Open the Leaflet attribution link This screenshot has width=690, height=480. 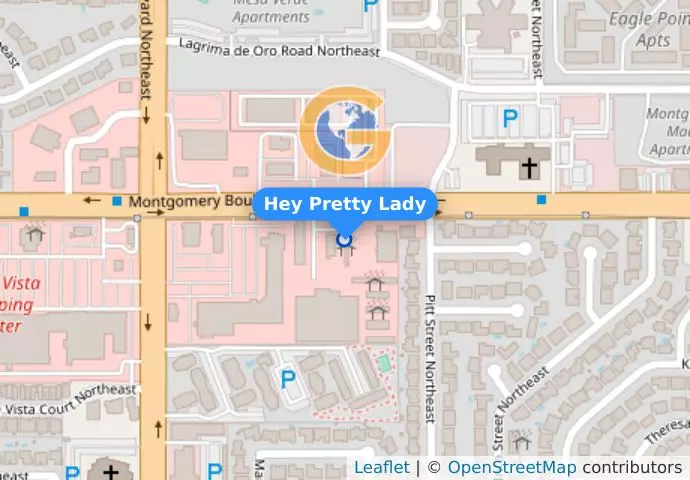pos(381,468)
